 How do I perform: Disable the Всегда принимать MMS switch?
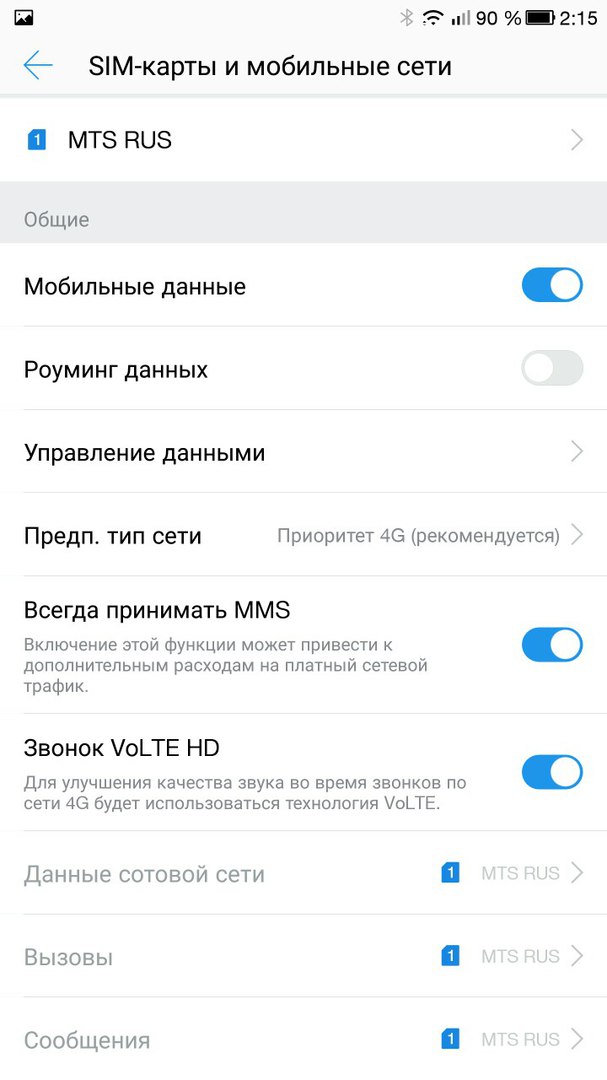click(551, 645)
